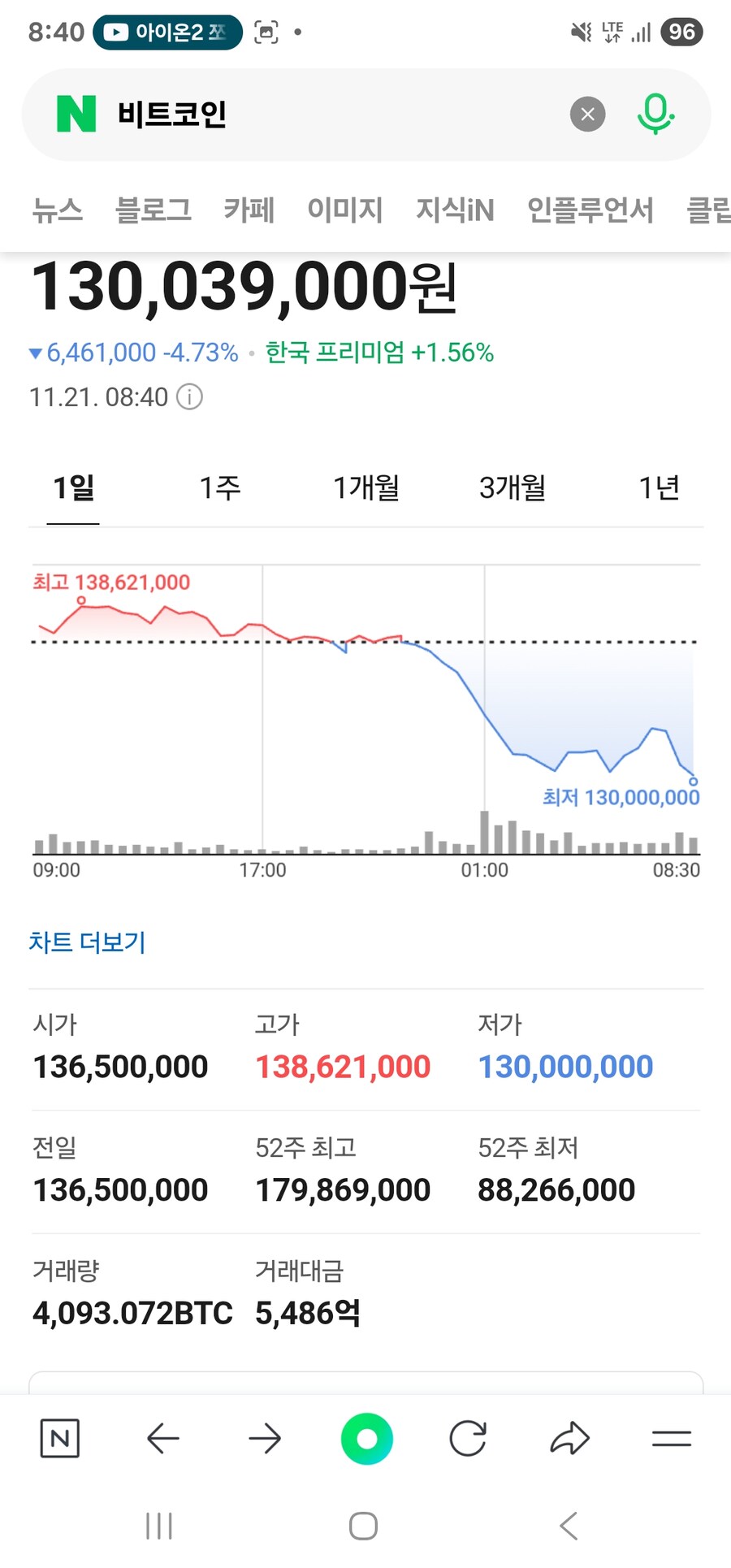Go back using the left arrow icon
The height and width of the screenshot is (1568, 731).
click(163, 1438)
